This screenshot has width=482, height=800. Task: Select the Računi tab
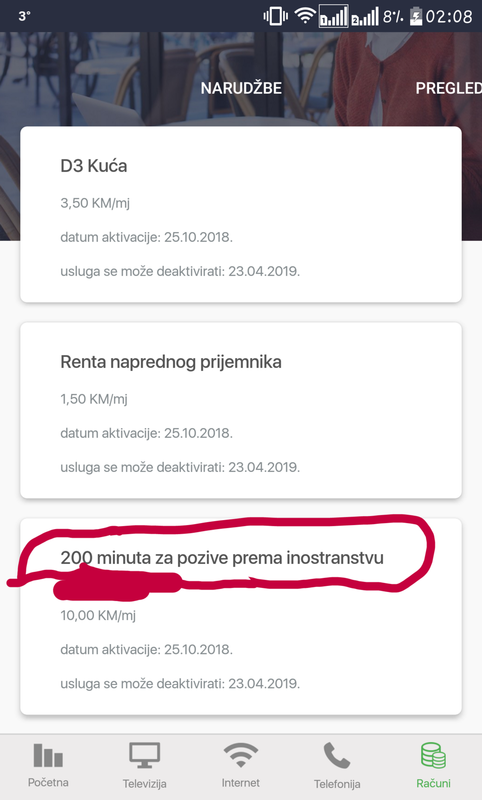tap(434, 765)
